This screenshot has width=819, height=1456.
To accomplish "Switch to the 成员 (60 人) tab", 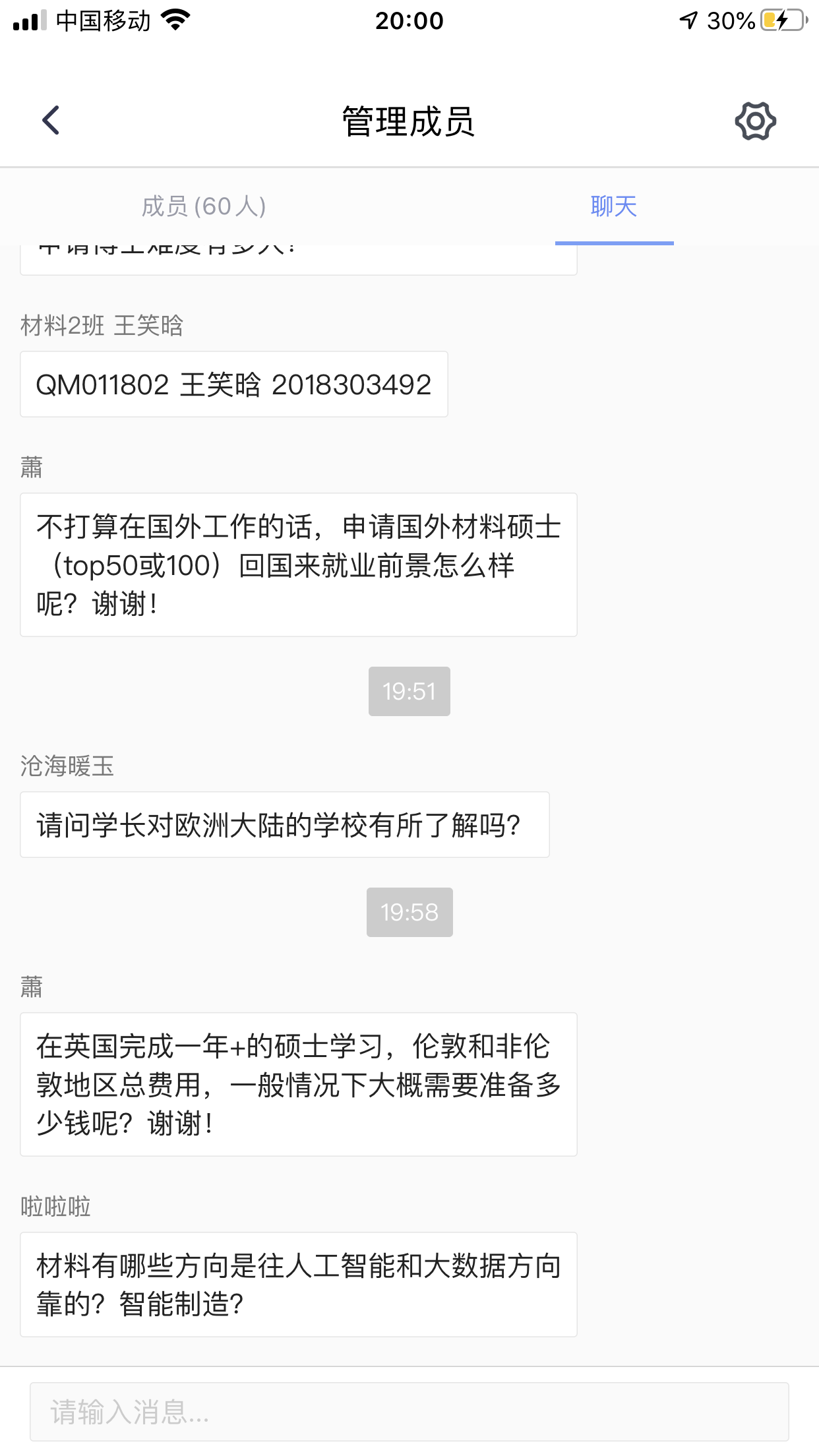I will click(204, 206).
